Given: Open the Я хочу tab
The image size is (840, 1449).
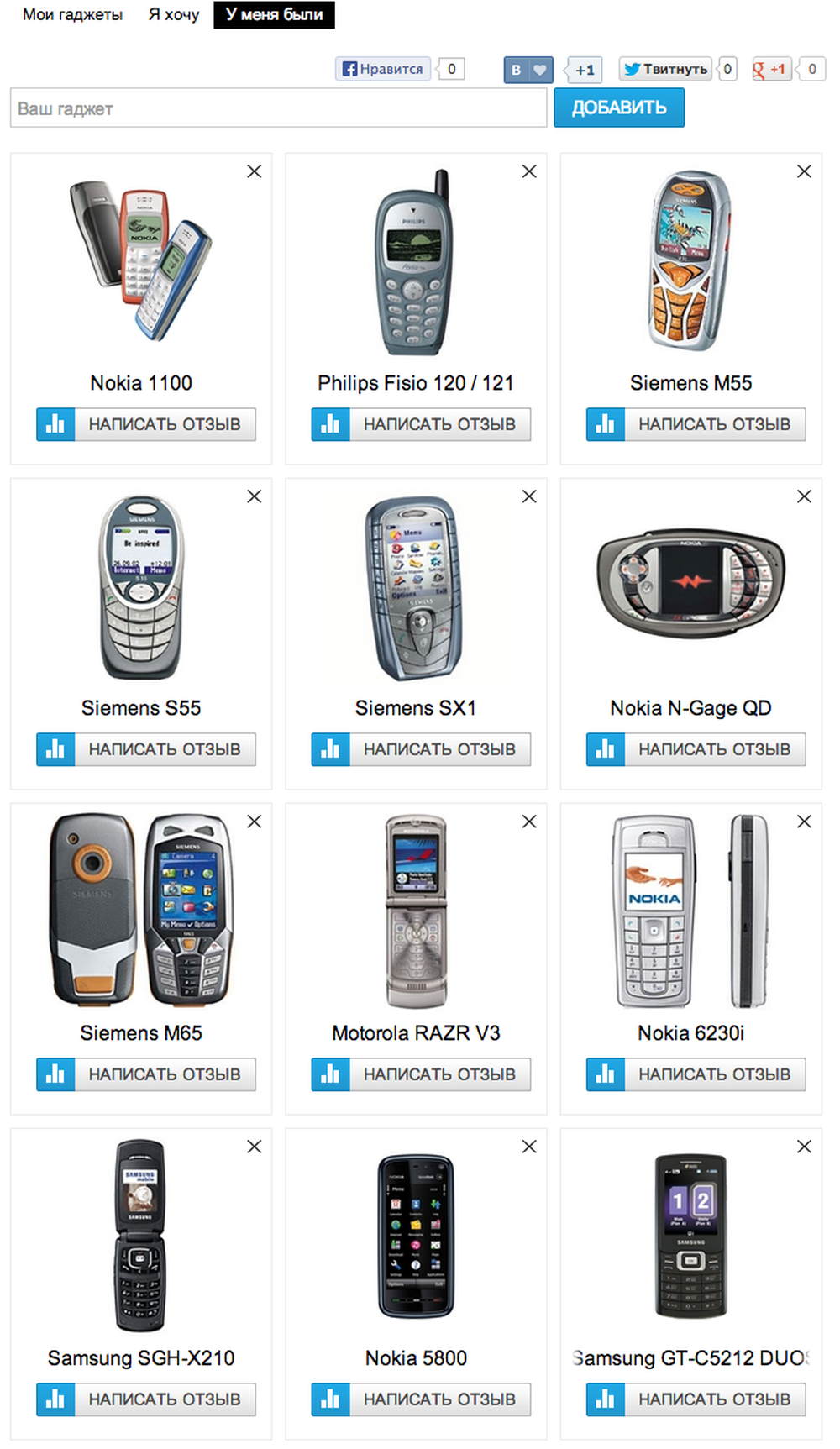Looking at the screenshot, I should (x=174, y=14).
